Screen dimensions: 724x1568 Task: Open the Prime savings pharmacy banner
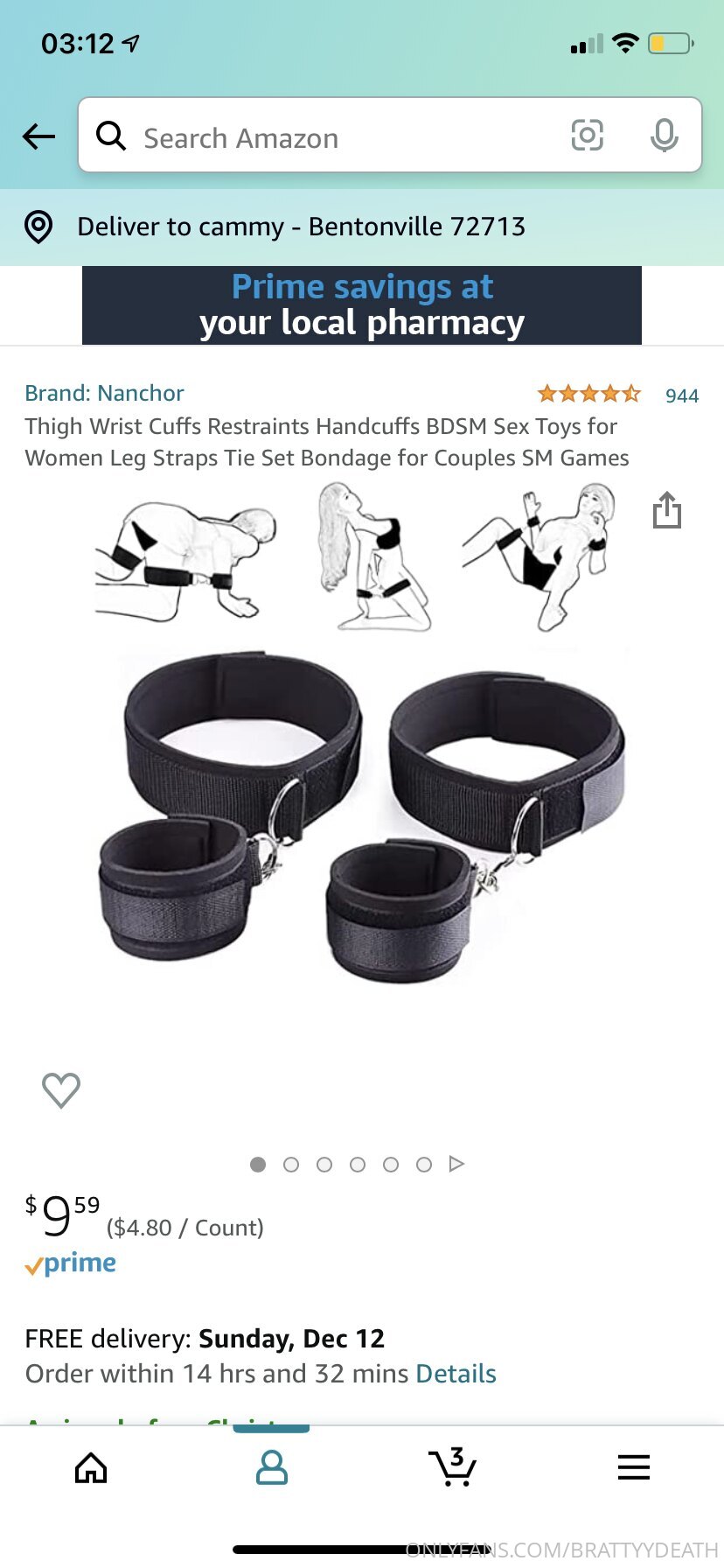(x=361, y=305)
